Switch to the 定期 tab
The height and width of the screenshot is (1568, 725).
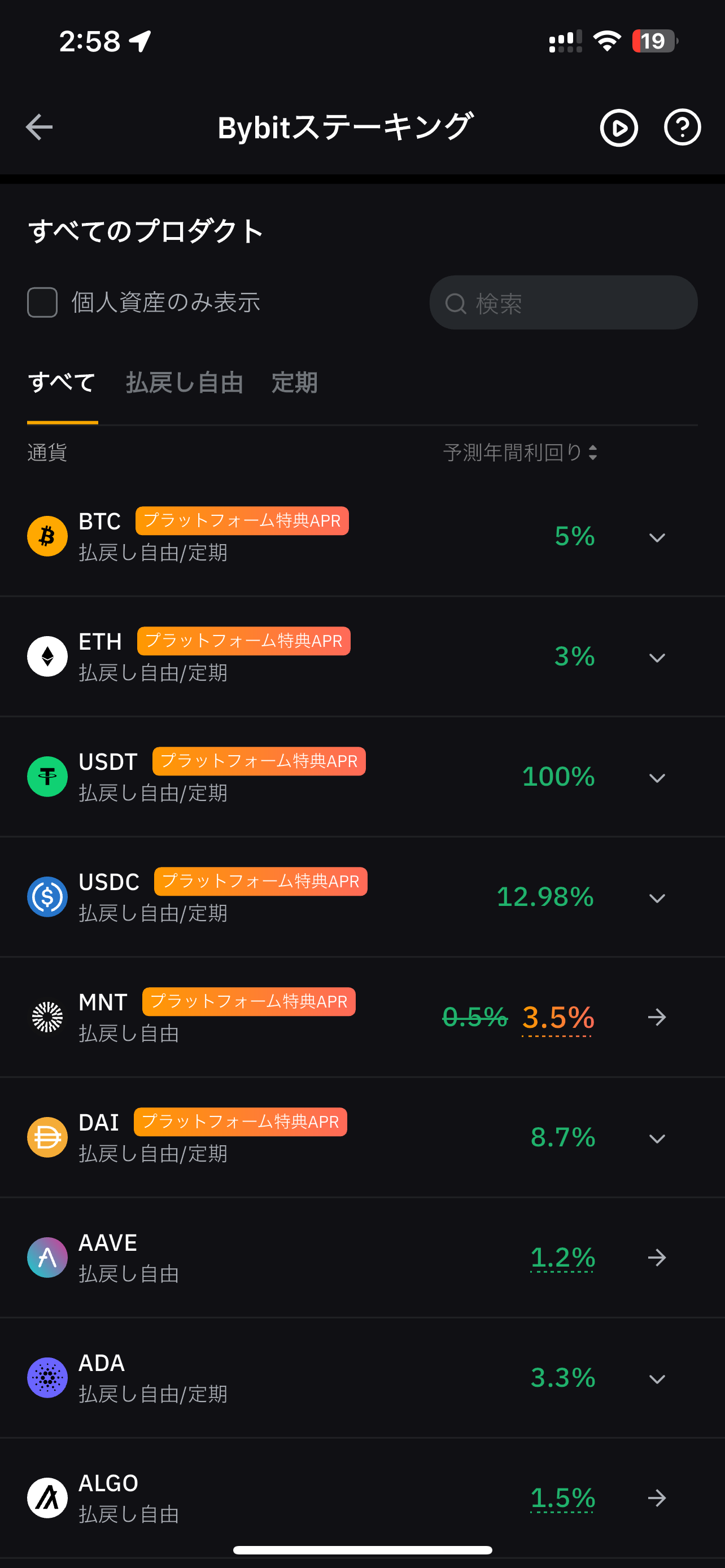(x=295, y=383)
